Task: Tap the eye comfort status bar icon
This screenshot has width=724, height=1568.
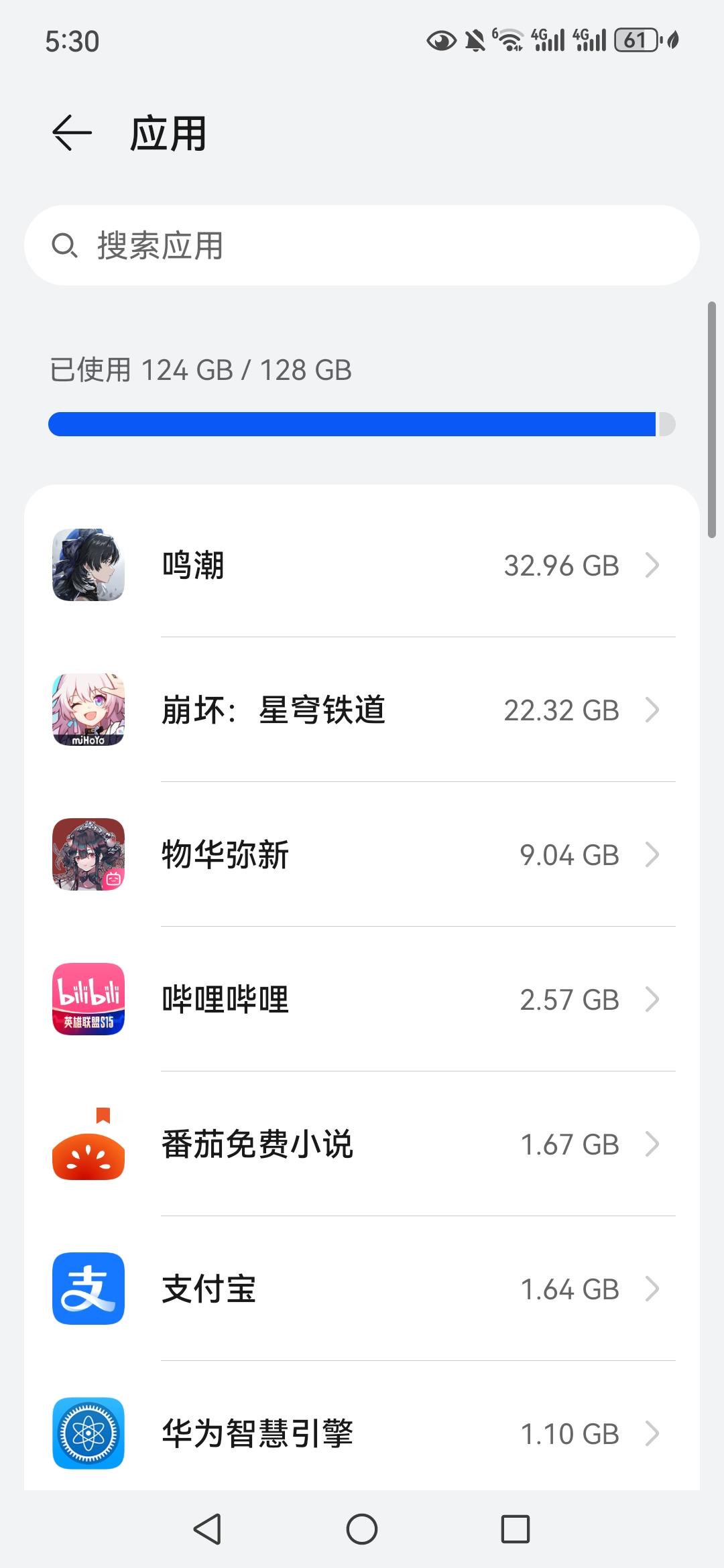Action: [x=443, y=42]
